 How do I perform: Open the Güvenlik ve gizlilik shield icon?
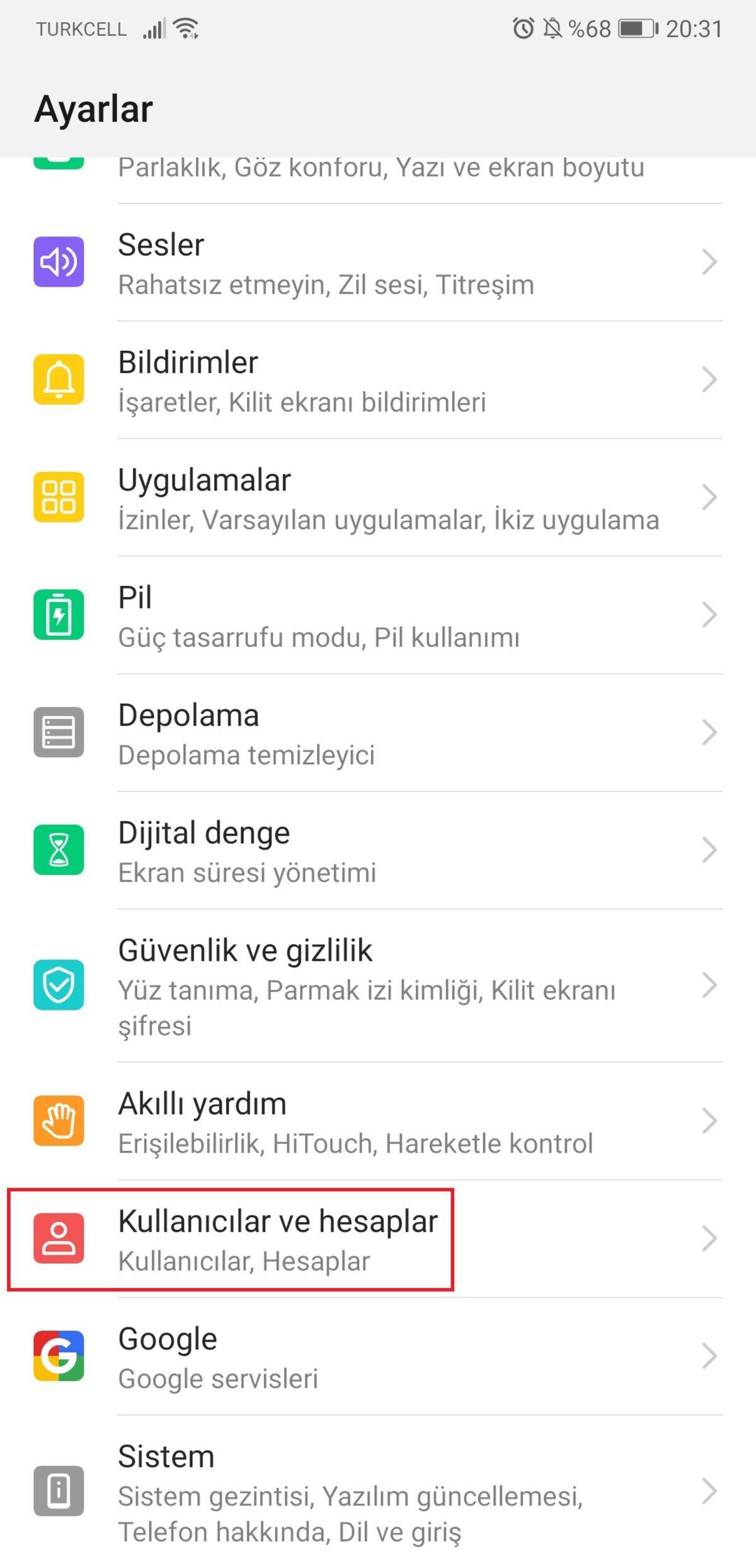58,984
